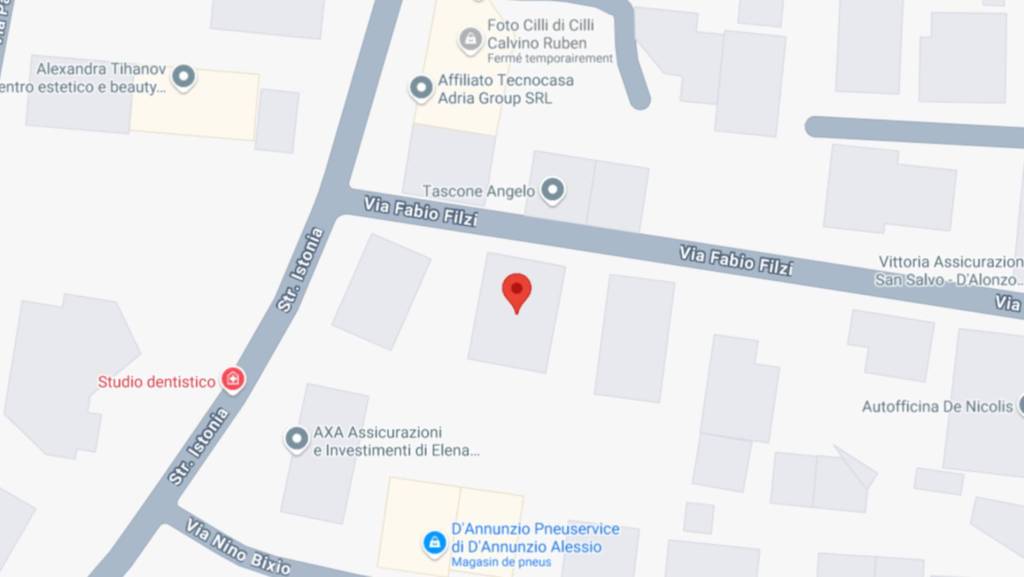The width and height of the screenshot is (1024, 577).
Task: Open D'Annunzio Pneuservice tyre shop marker
Action: click(434, 541)
